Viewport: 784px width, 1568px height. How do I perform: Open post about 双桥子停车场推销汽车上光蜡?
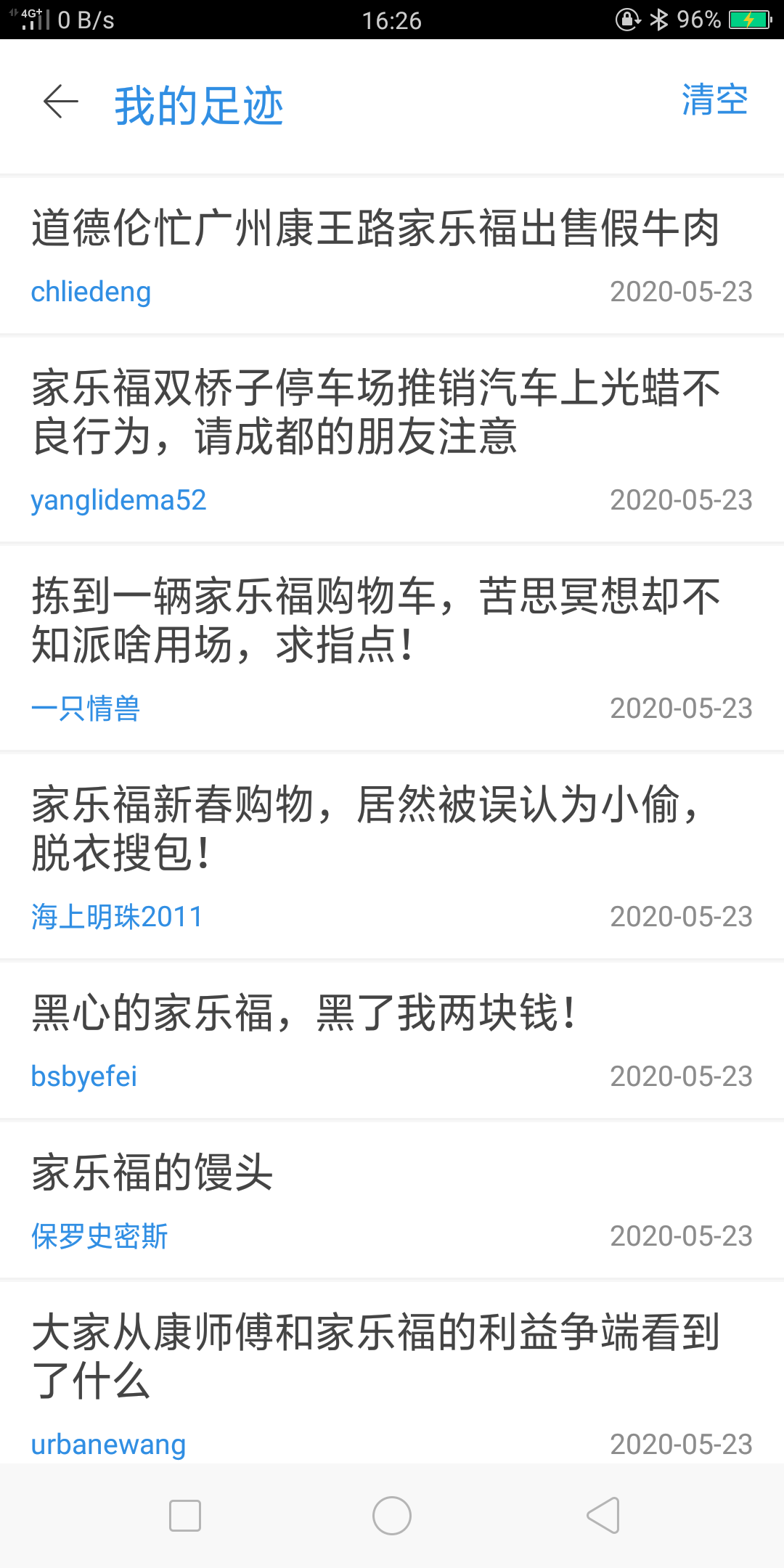(x=375, y=412)
